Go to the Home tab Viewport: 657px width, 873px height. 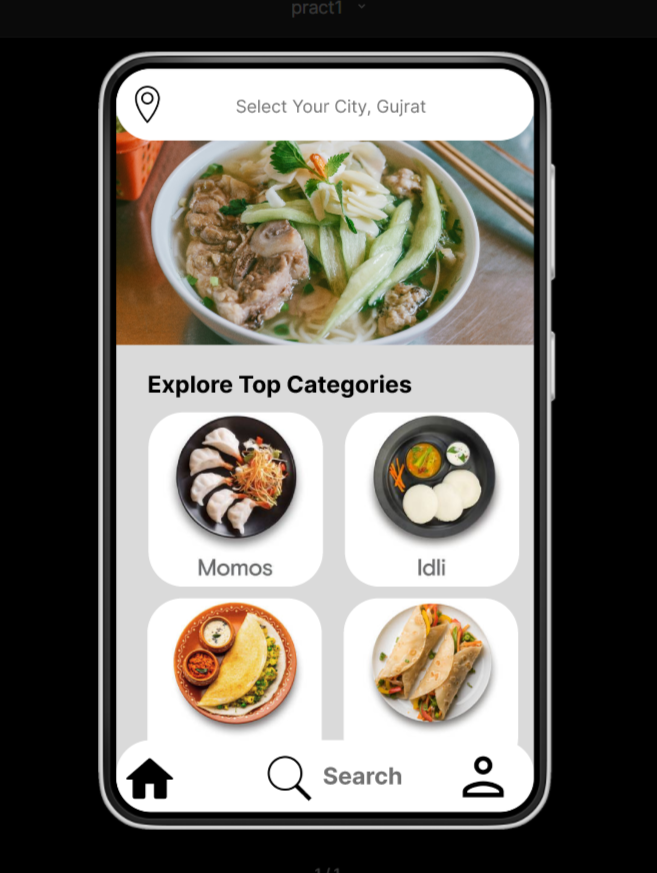(x=150, y=778)
